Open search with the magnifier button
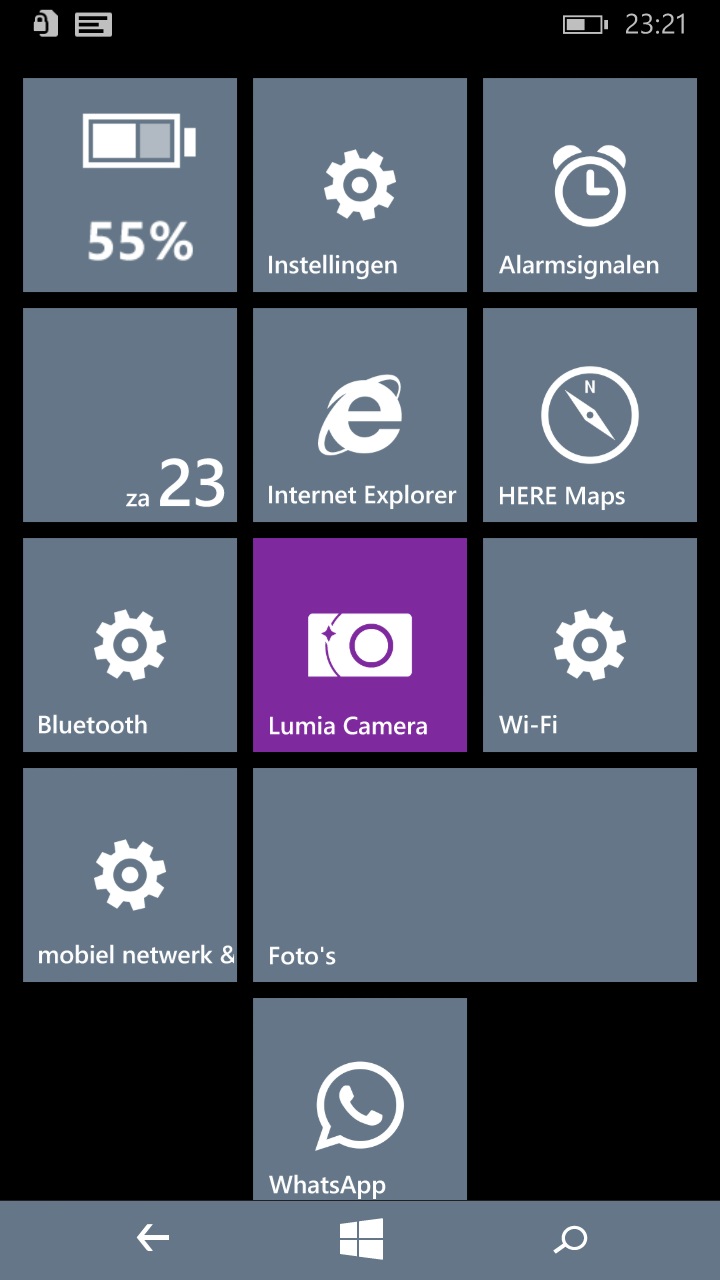 [570, 1240]
